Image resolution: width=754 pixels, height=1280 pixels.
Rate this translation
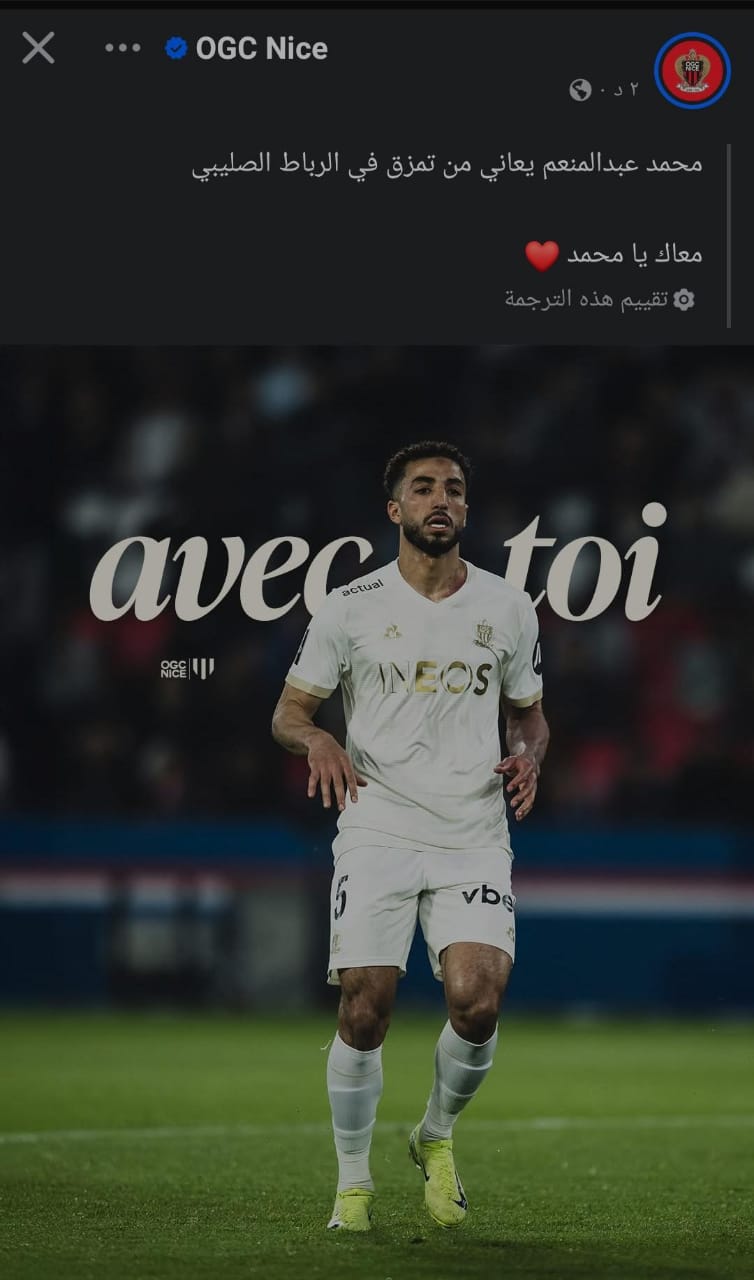click(x=598, y=299)
